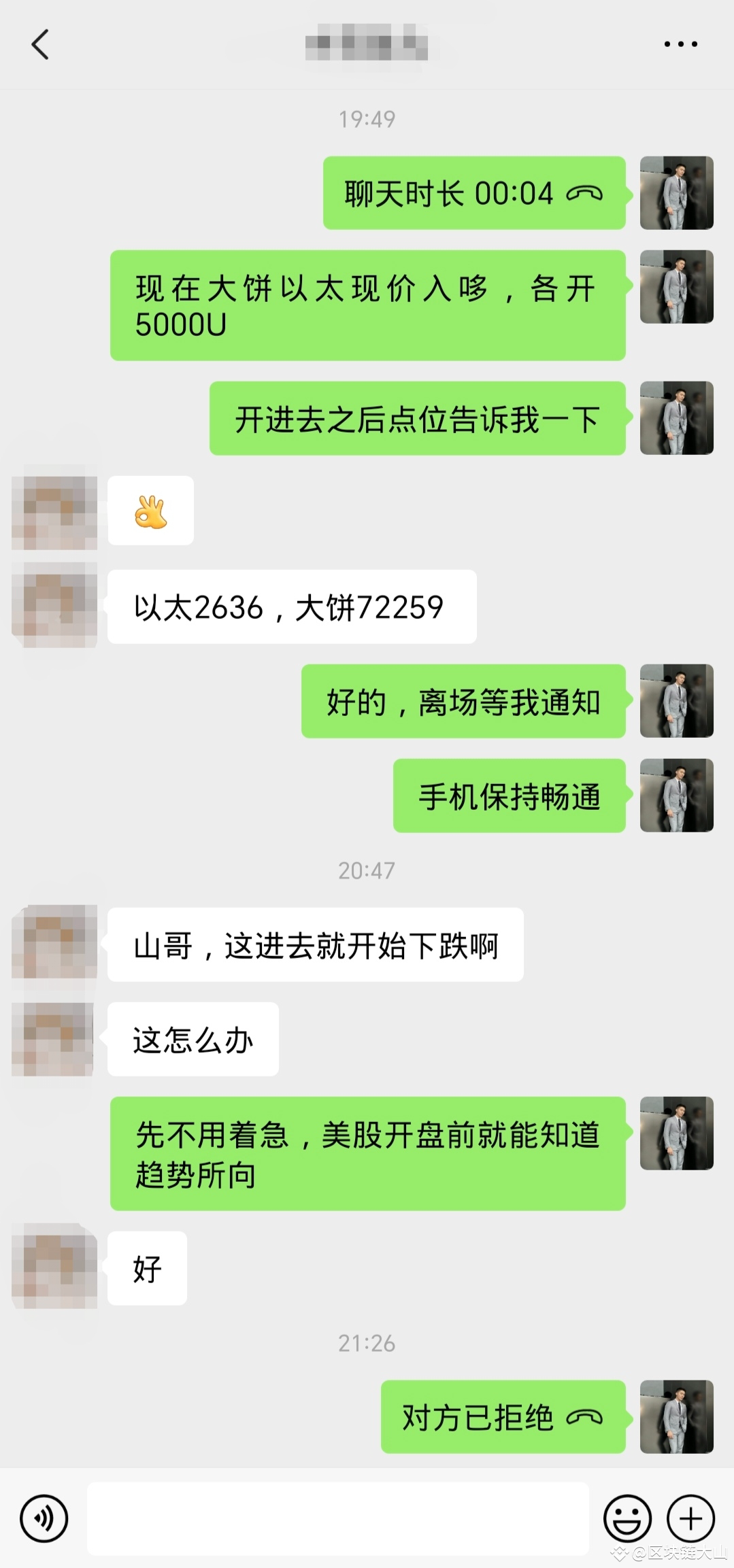Open the emoji sticker panel
The height and width of the screenshot is (1568, 734).
pos(627,1518)
